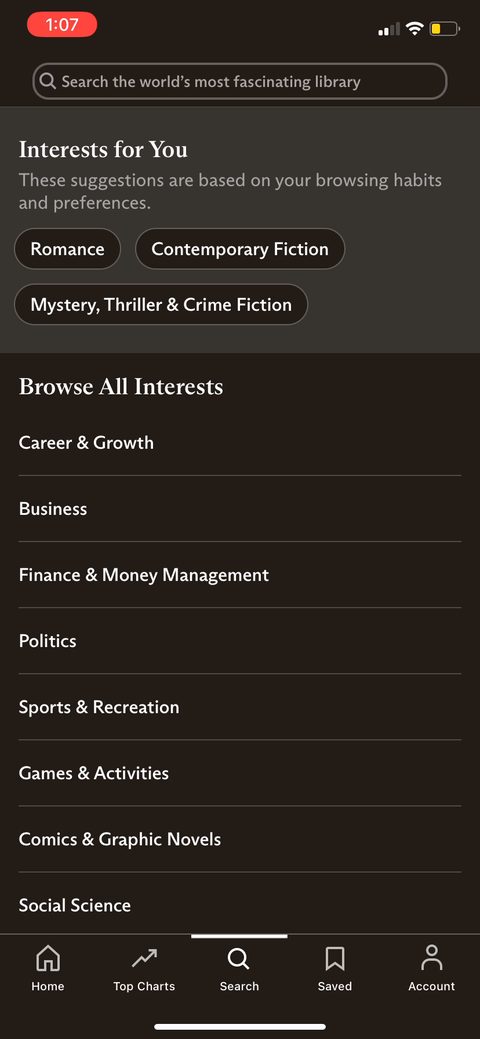Screen dimensions: 480x1039
Task: Open Sports & Recreation interest
Action: tap(240, 707)
